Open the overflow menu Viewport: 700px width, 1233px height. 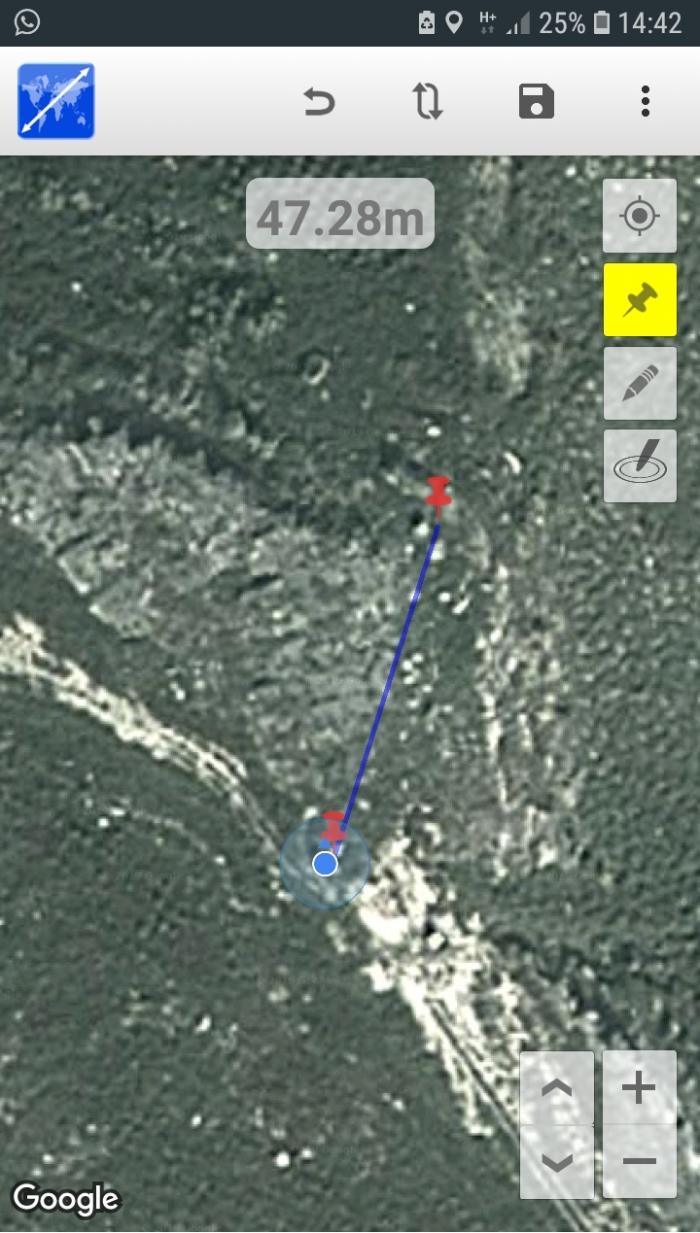pos(646,101)
